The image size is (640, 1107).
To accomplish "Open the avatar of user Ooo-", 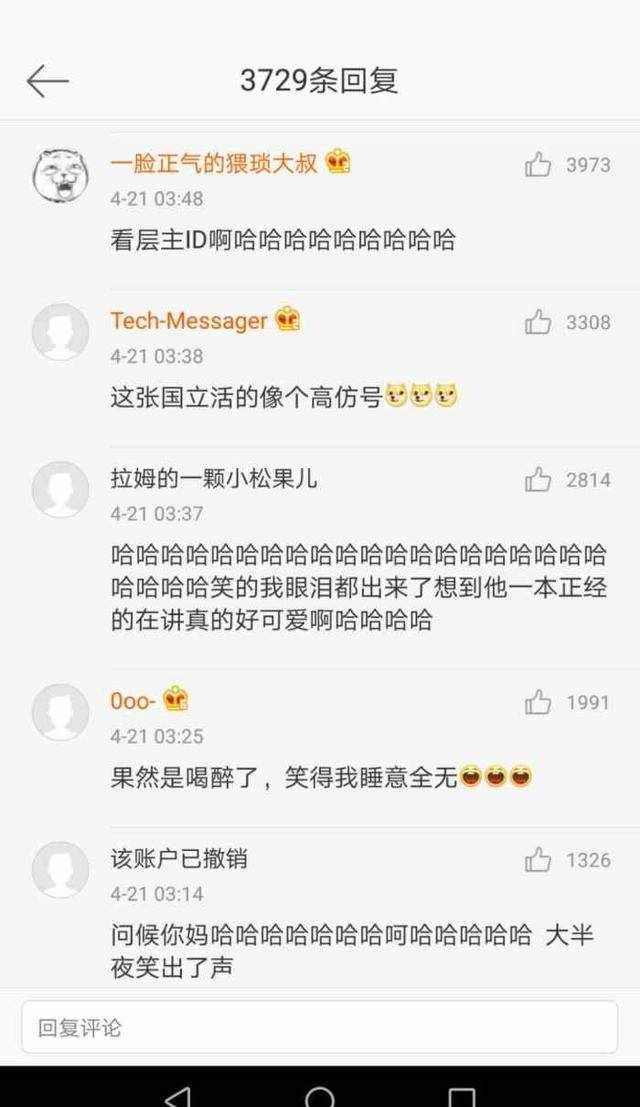I will coord(61,712).
